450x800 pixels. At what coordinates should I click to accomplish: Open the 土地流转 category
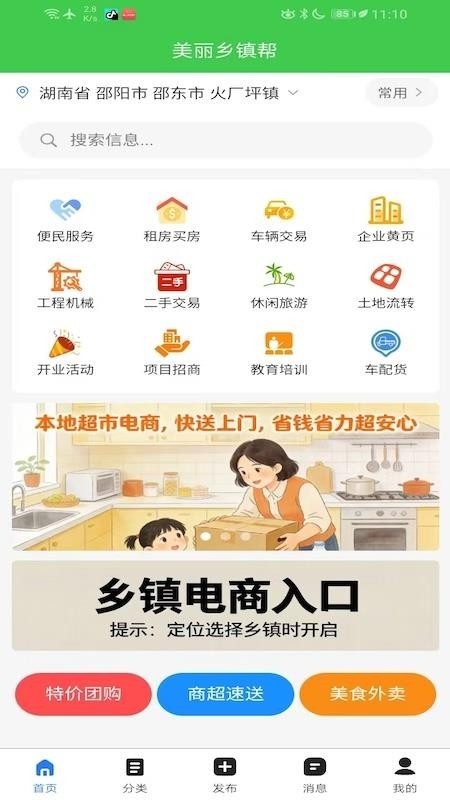point(386,286)
